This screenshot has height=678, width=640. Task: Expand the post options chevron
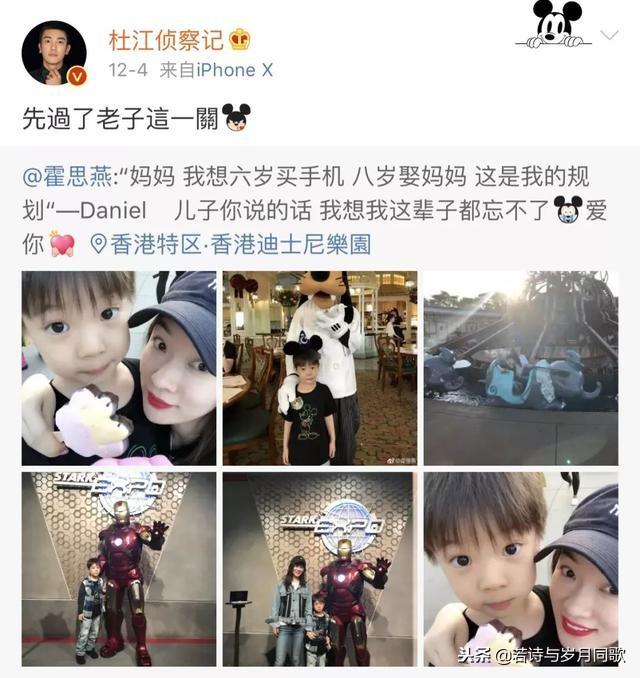click(x=610, y=36)
